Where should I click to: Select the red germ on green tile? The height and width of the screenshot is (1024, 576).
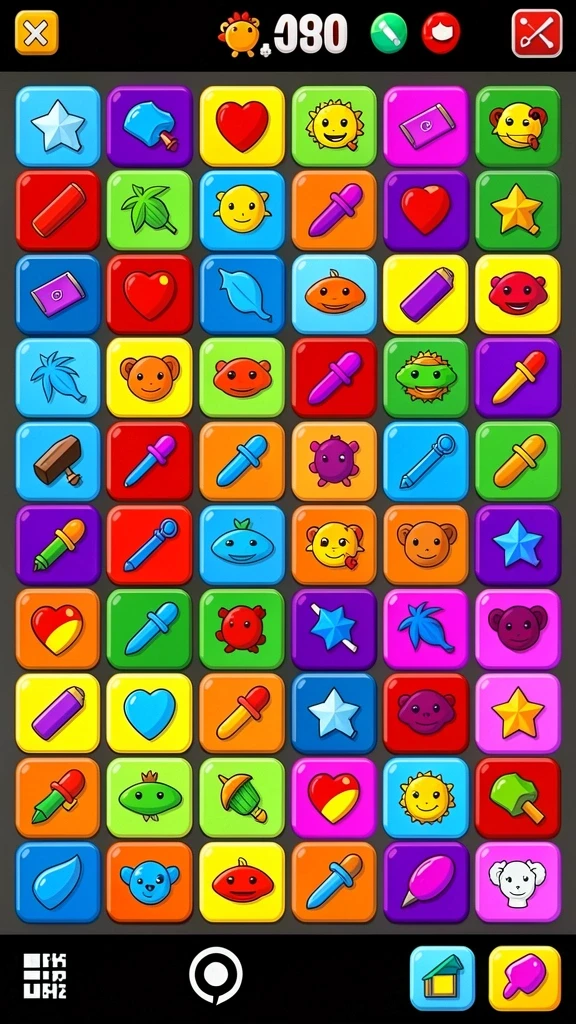pyautogui.click(x=242, y=629)
